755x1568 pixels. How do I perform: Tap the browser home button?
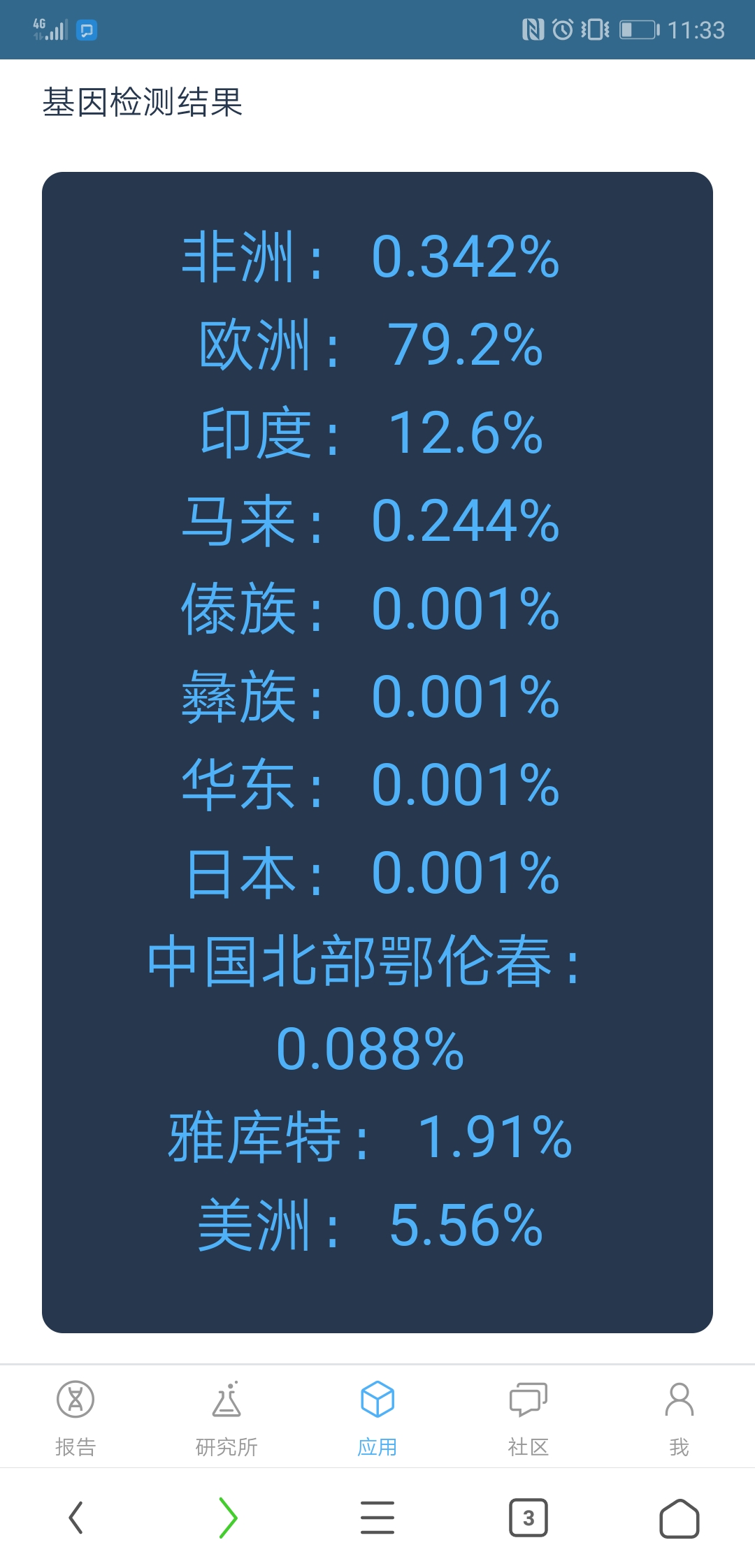[x=679, y=1518]
